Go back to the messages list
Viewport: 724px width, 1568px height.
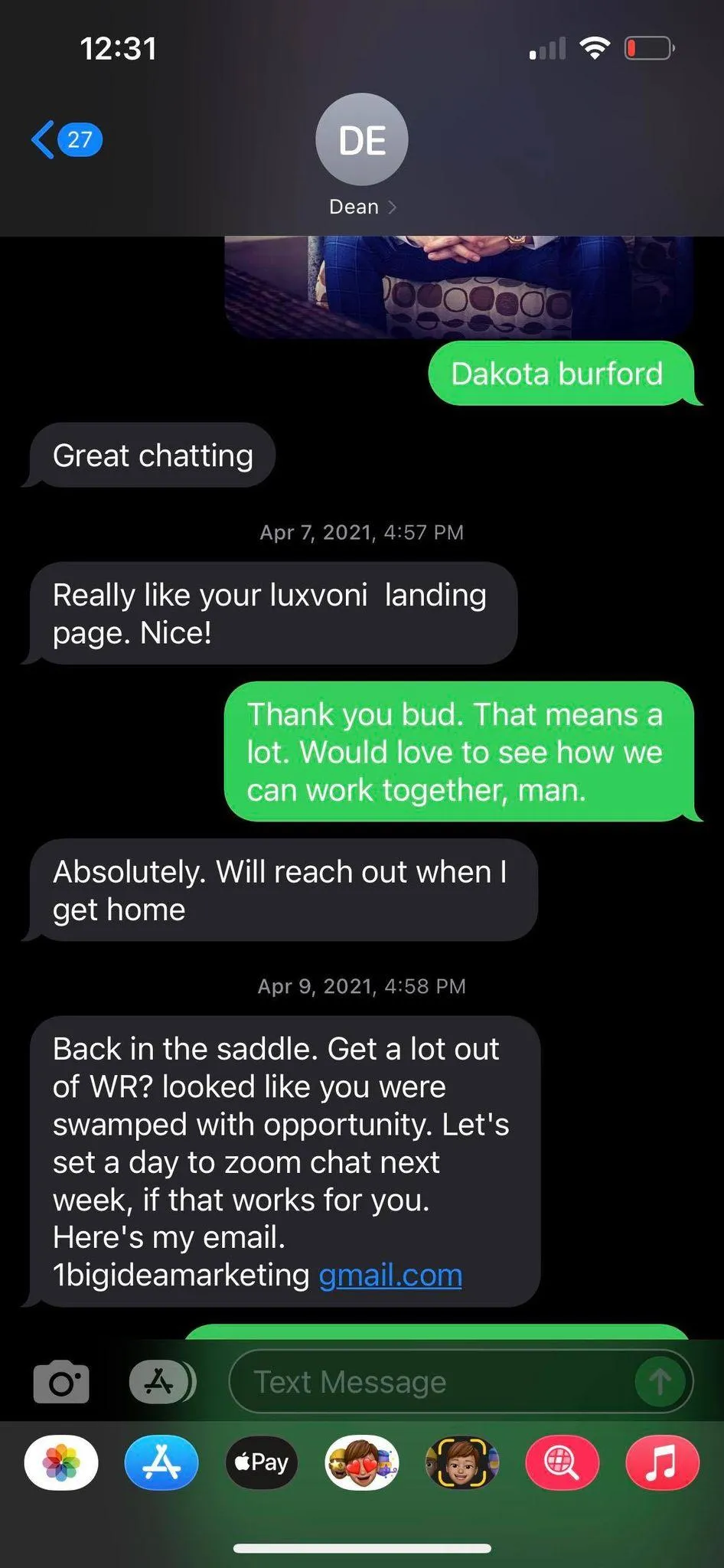(64, 140)
